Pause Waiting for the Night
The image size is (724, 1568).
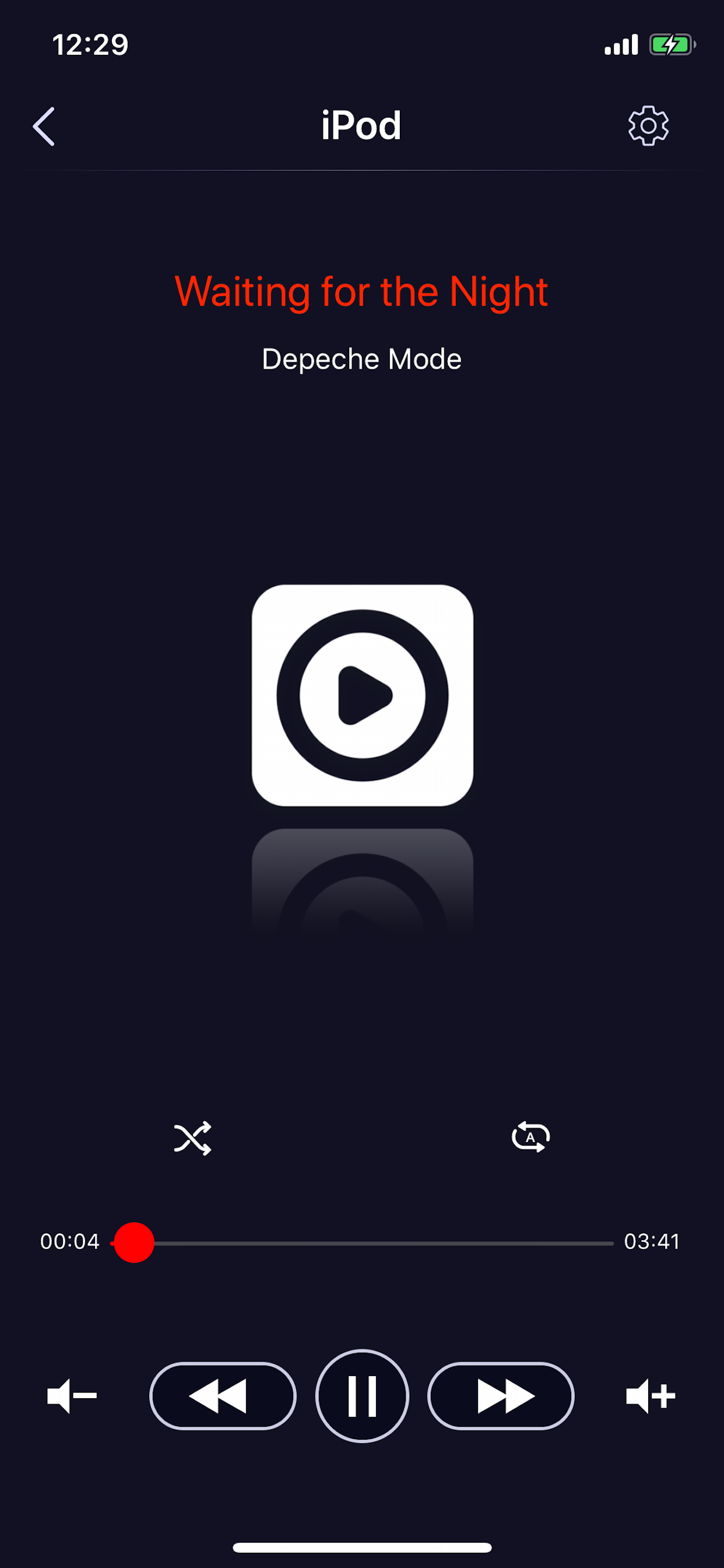[362, 1395]
